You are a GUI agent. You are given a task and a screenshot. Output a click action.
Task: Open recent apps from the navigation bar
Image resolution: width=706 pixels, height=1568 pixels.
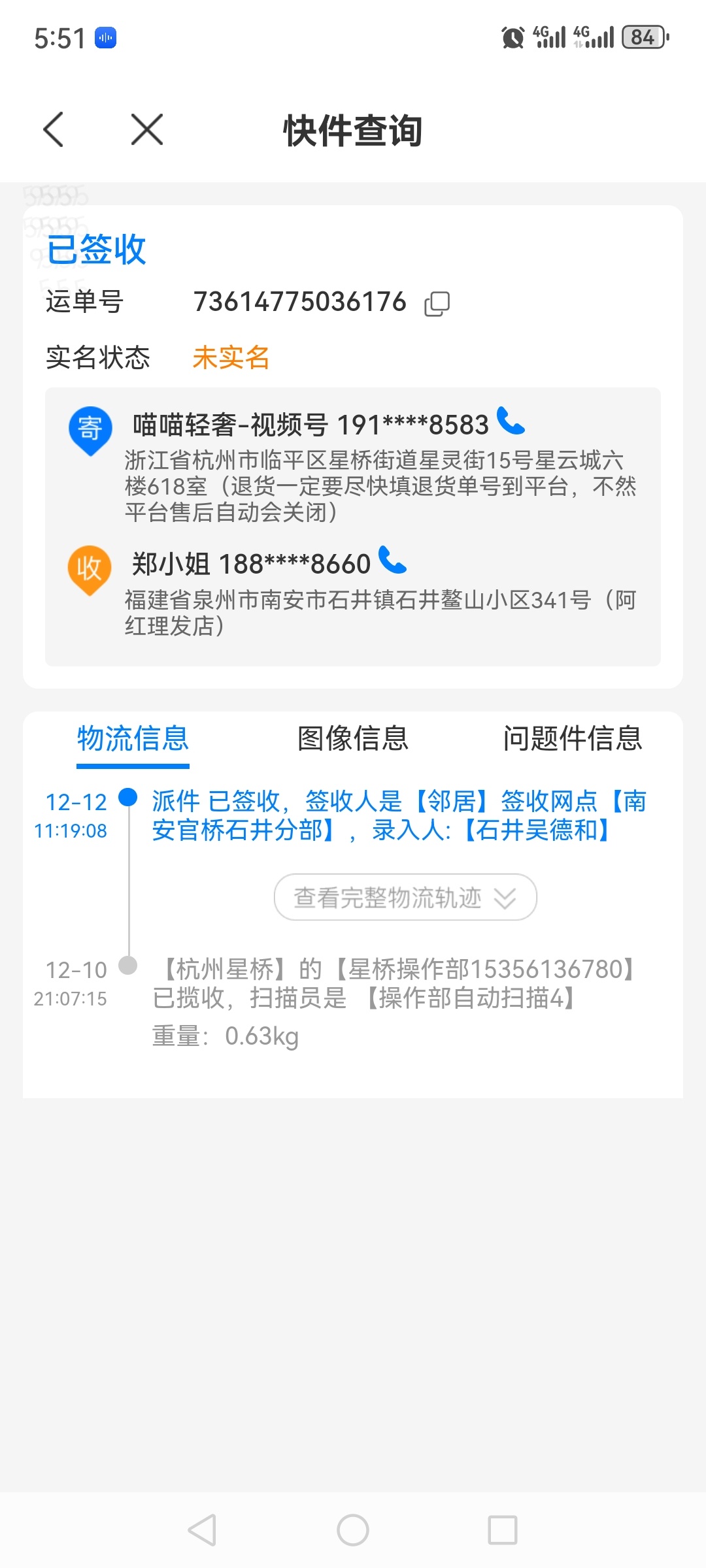tap(503, 1530)
